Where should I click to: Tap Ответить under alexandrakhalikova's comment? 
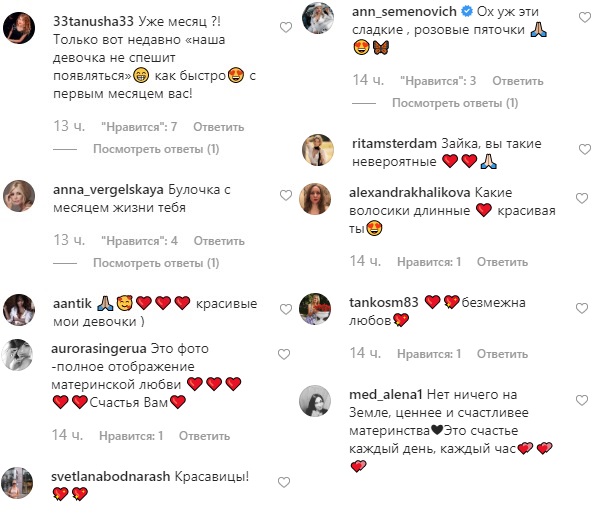pos(502,262)
